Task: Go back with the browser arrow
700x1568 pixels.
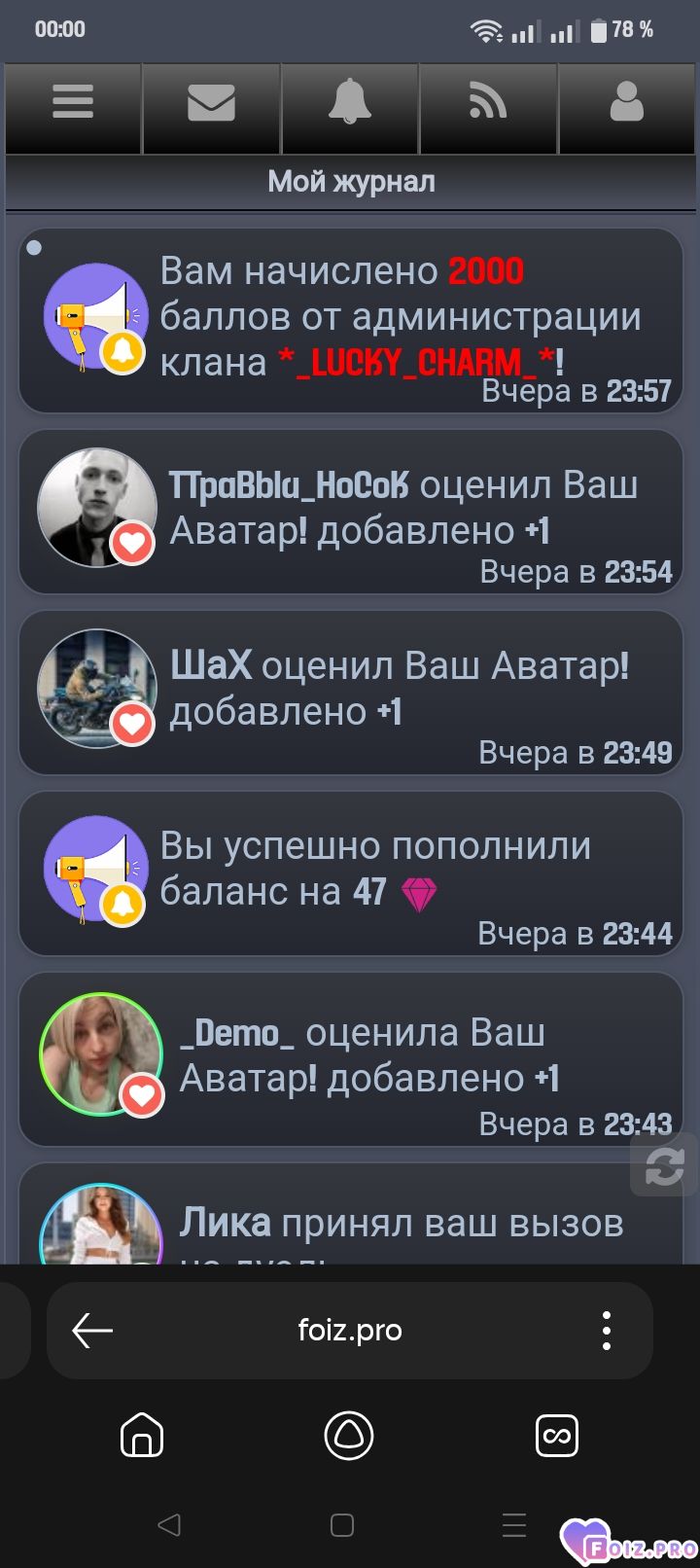Action: [92, 1331]
